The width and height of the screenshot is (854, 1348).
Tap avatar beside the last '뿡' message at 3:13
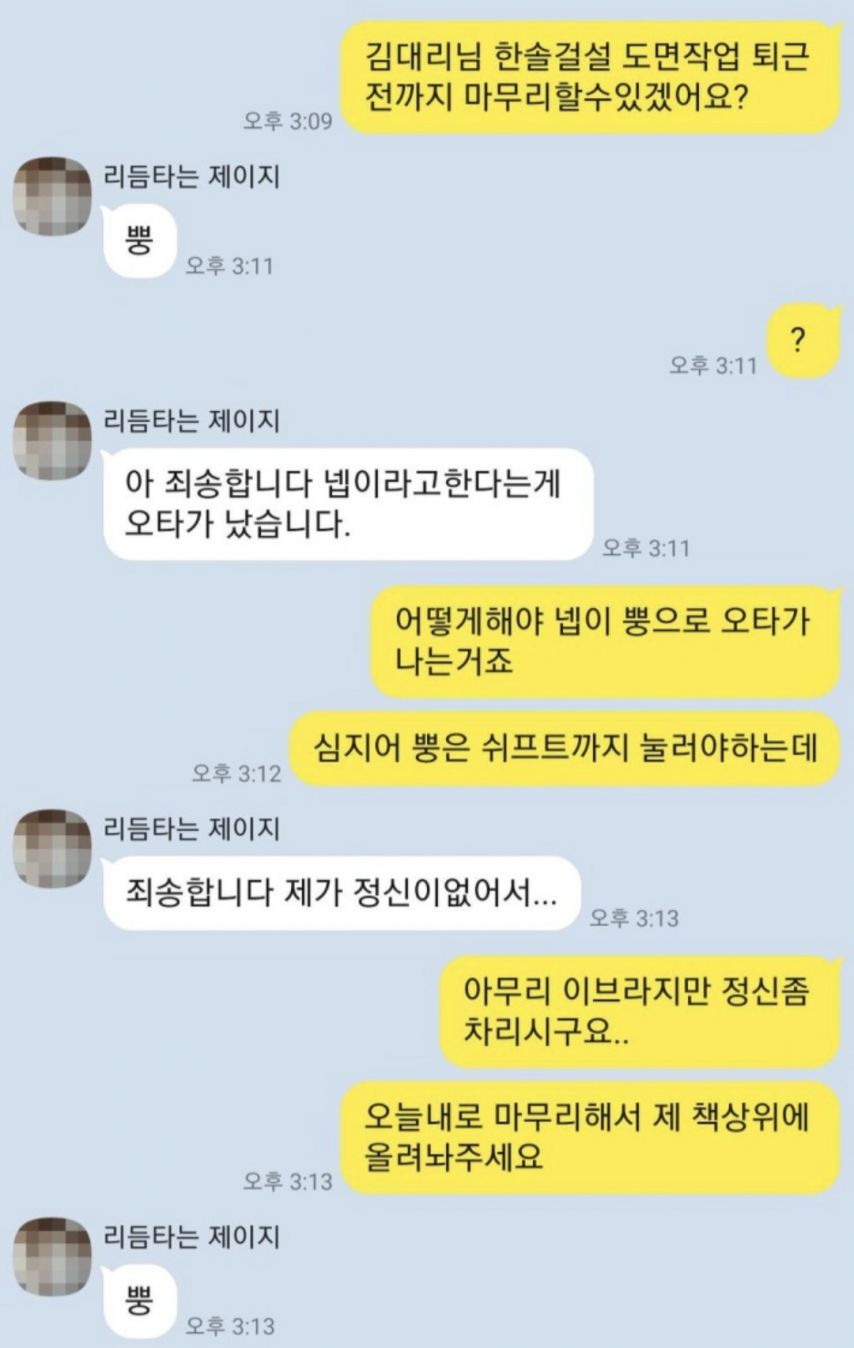[x=52, y=1257]
